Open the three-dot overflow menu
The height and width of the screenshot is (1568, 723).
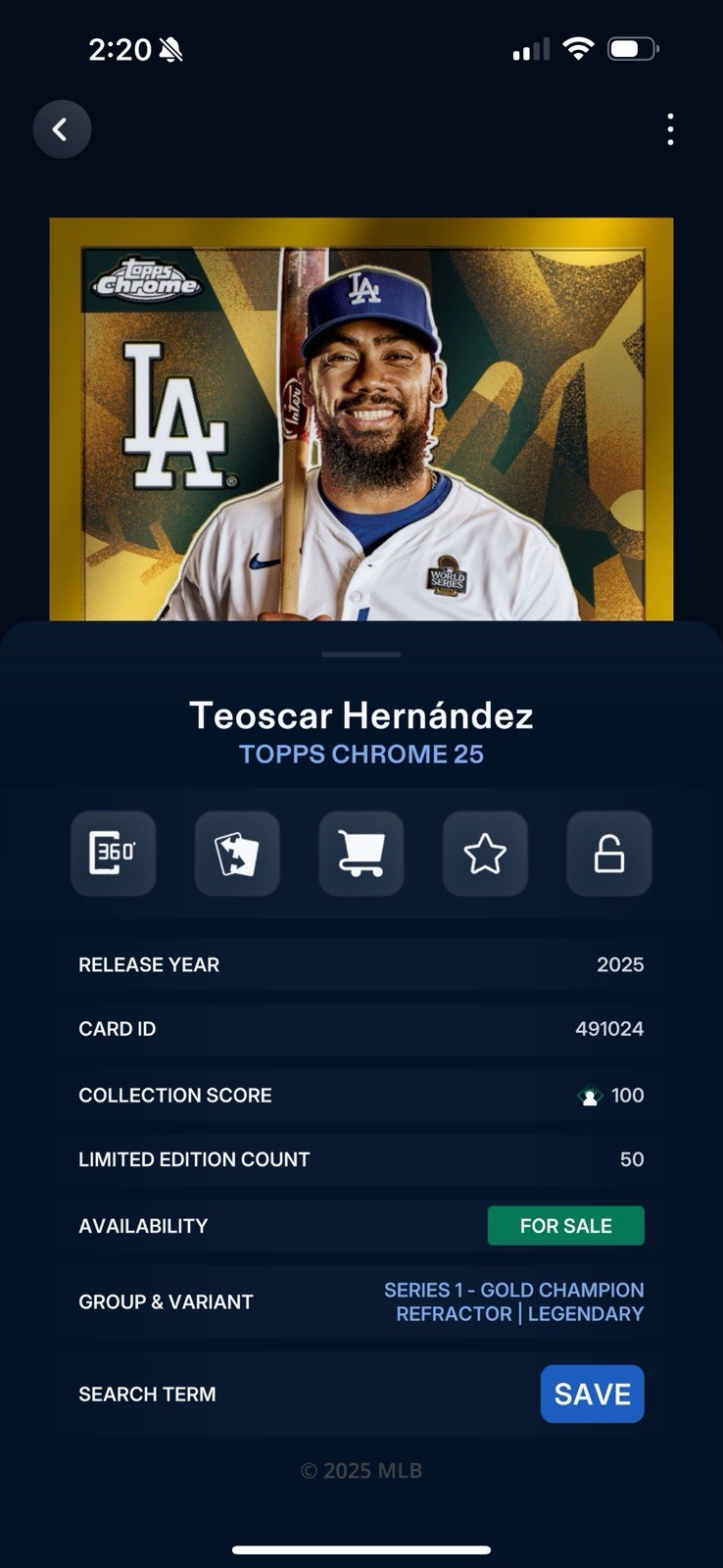coord(670,129)
